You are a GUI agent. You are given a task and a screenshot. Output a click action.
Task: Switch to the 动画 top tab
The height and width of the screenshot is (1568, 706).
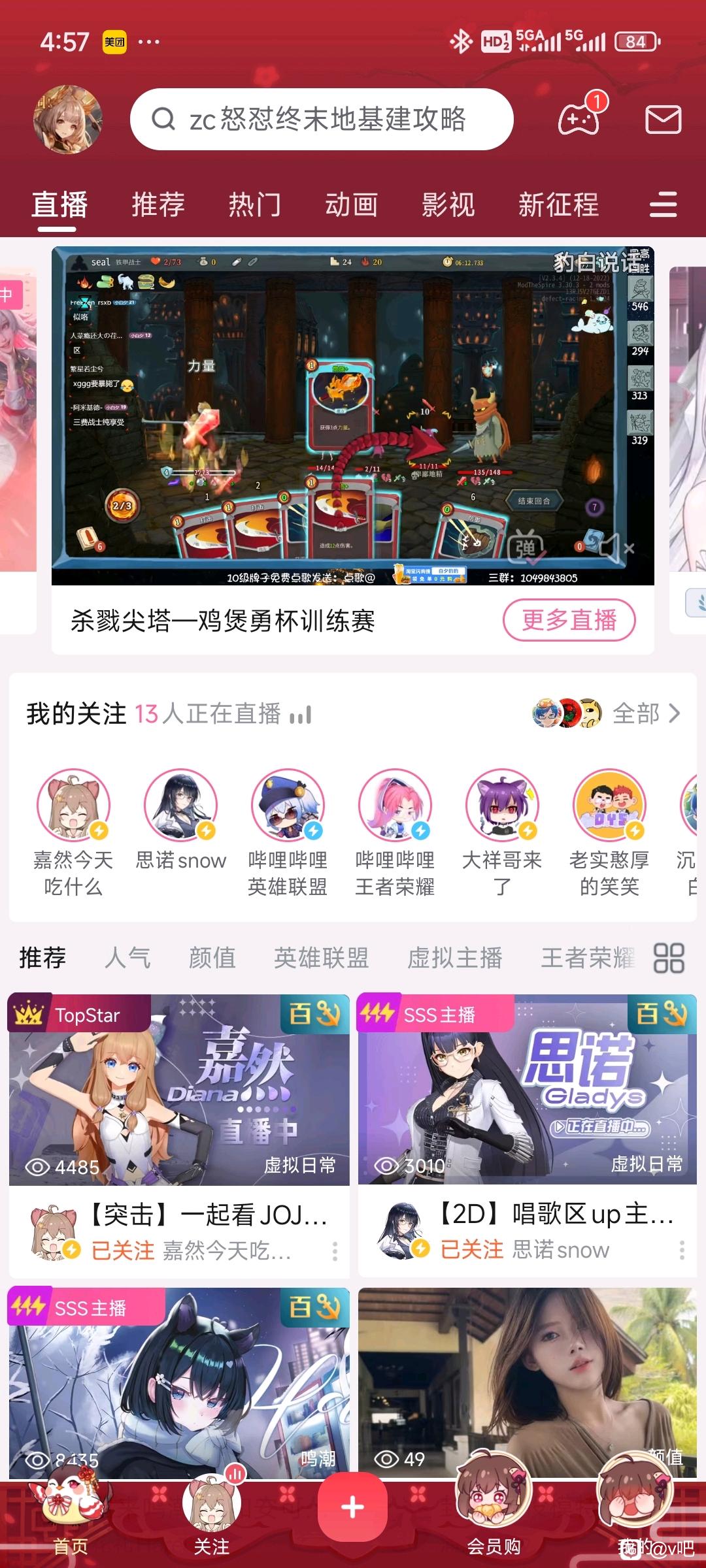pyautogui.click(x=352, y=204)
